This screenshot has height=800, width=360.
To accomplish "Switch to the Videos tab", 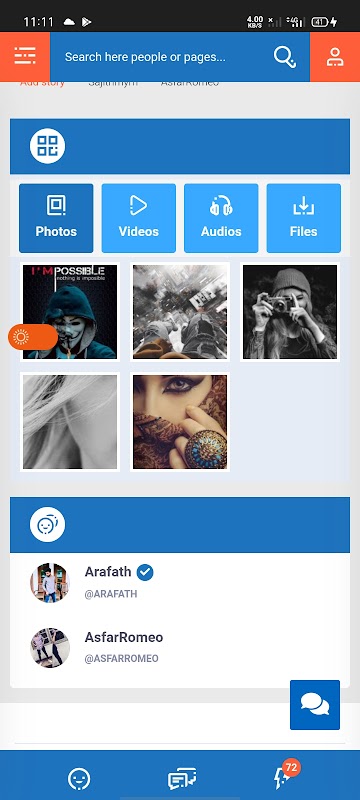I will coord(139,218).
